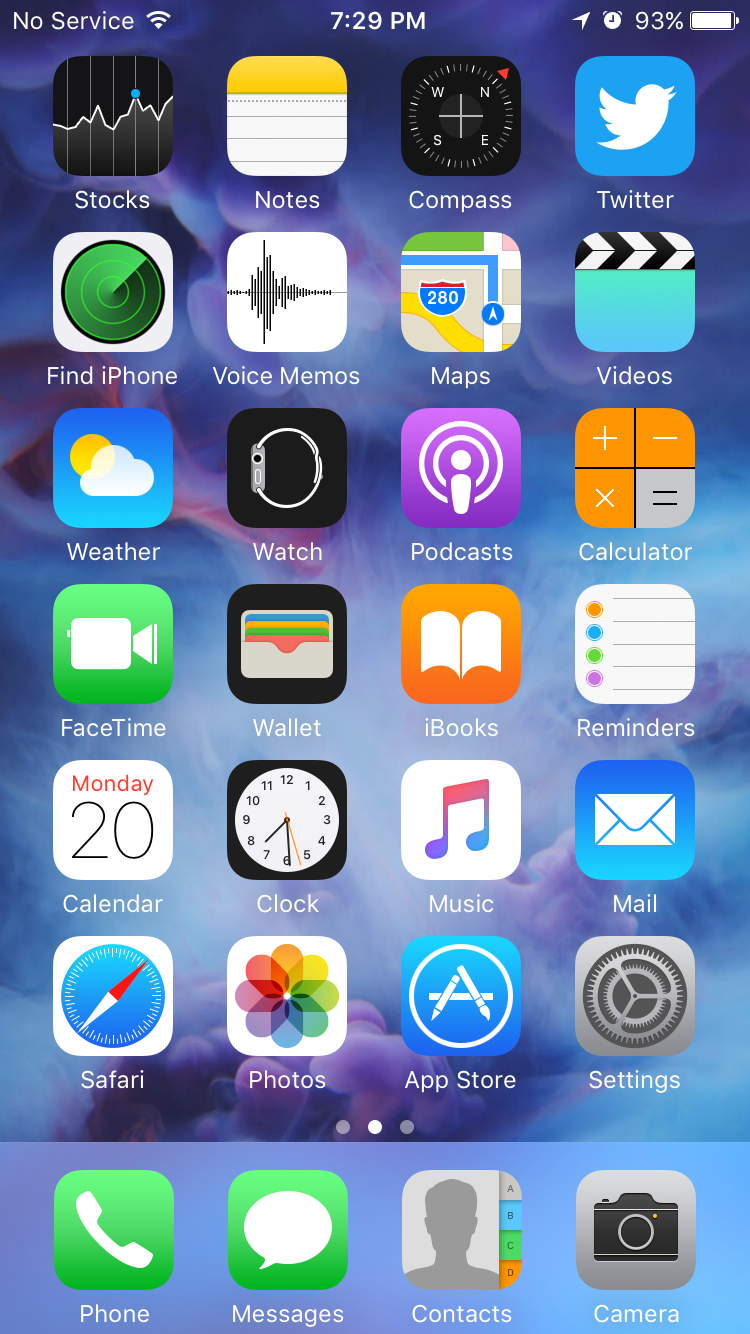
Task: Open the Reminders app
Action: [635, 644]
